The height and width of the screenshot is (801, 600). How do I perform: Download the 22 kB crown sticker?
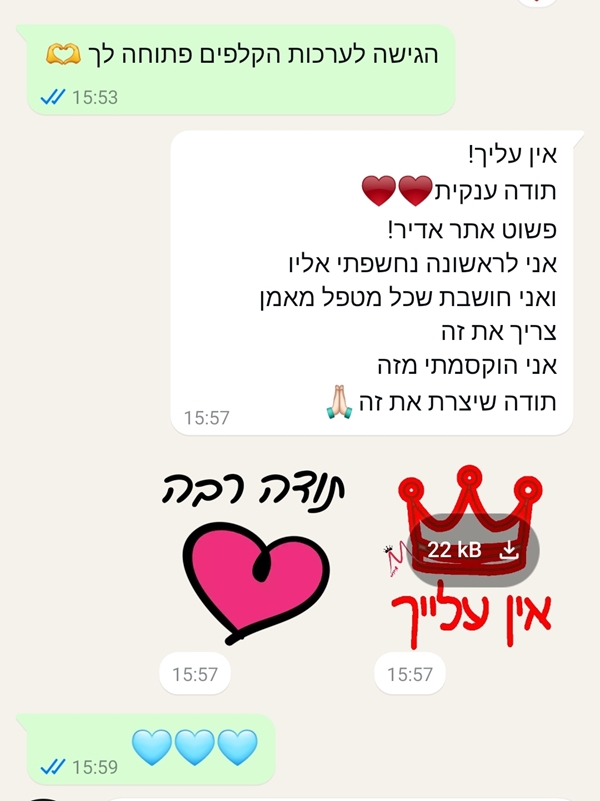472,549
